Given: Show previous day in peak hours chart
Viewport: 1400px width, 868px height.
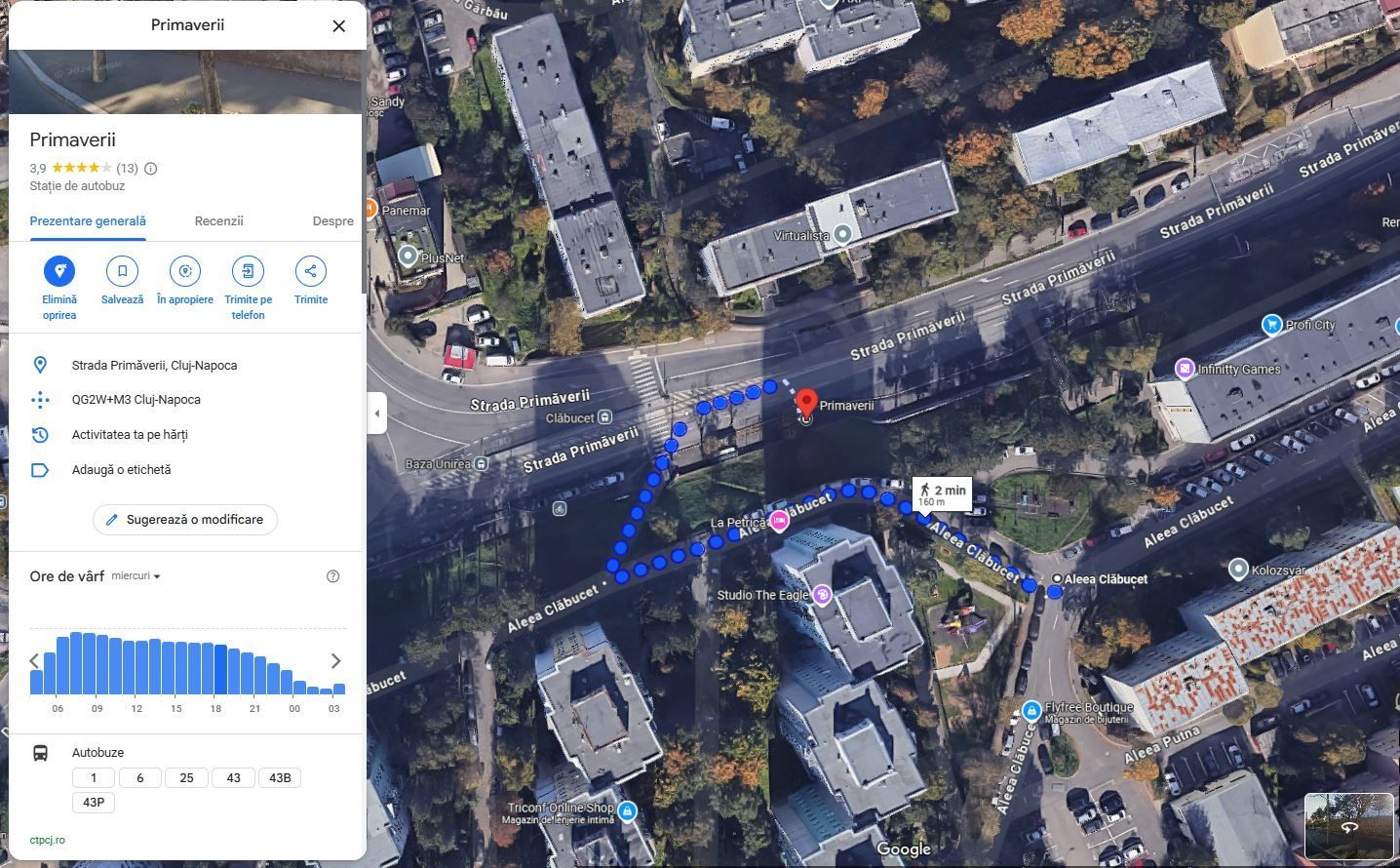Looking at the screenshot, I should coord(34,661).
